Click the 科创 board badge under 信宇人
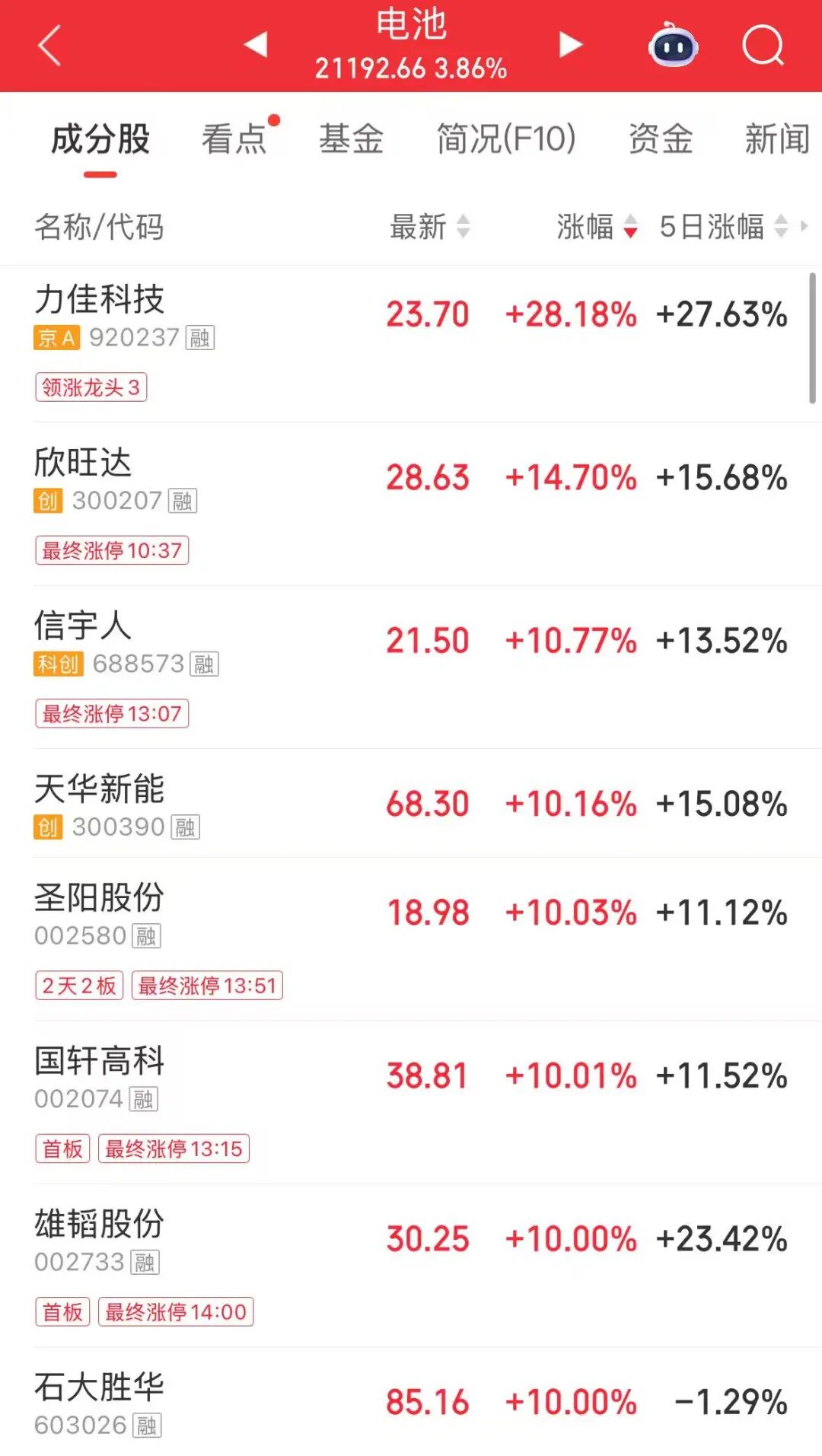This screenshot has height=1456, width=822. (59, 664)
